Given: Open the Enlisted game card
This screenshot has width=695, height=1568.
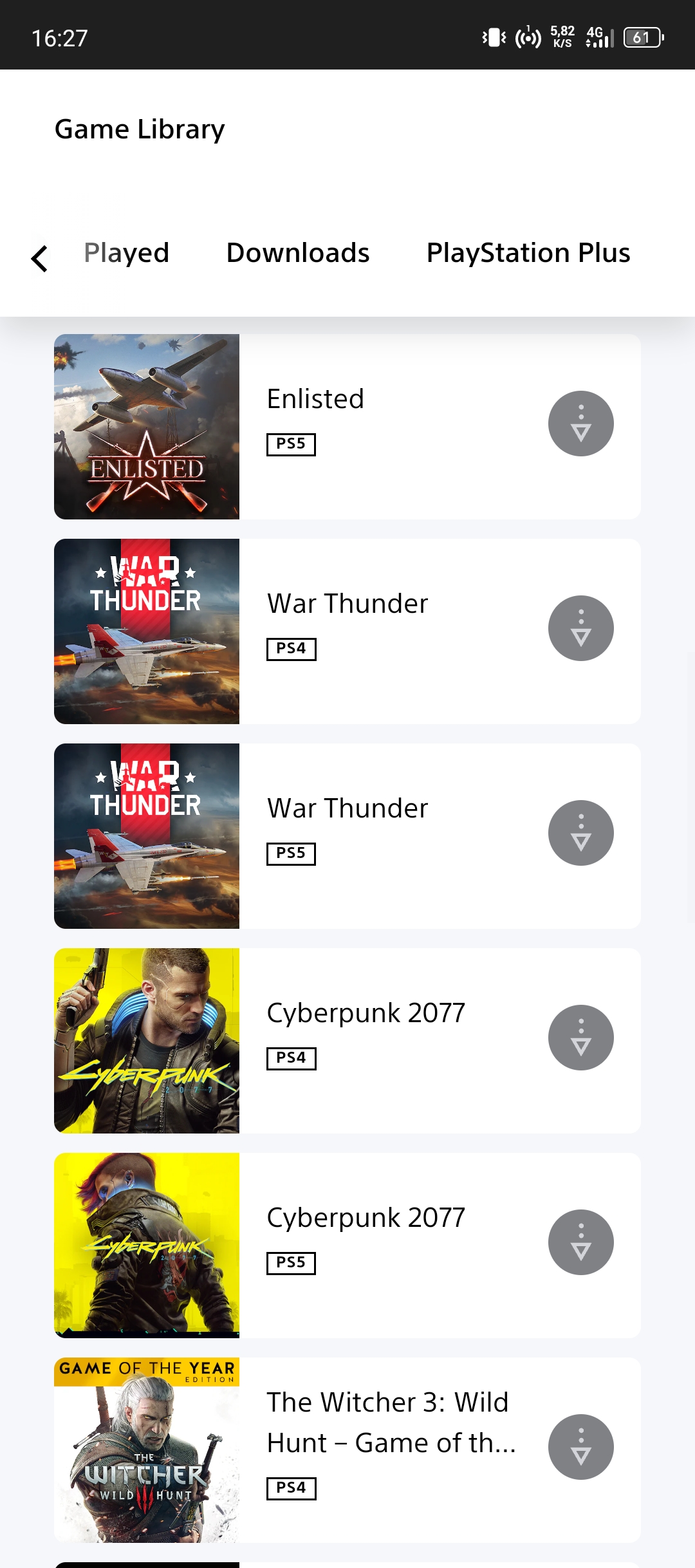Looking at the screenshot, I should tap(347, 427).
